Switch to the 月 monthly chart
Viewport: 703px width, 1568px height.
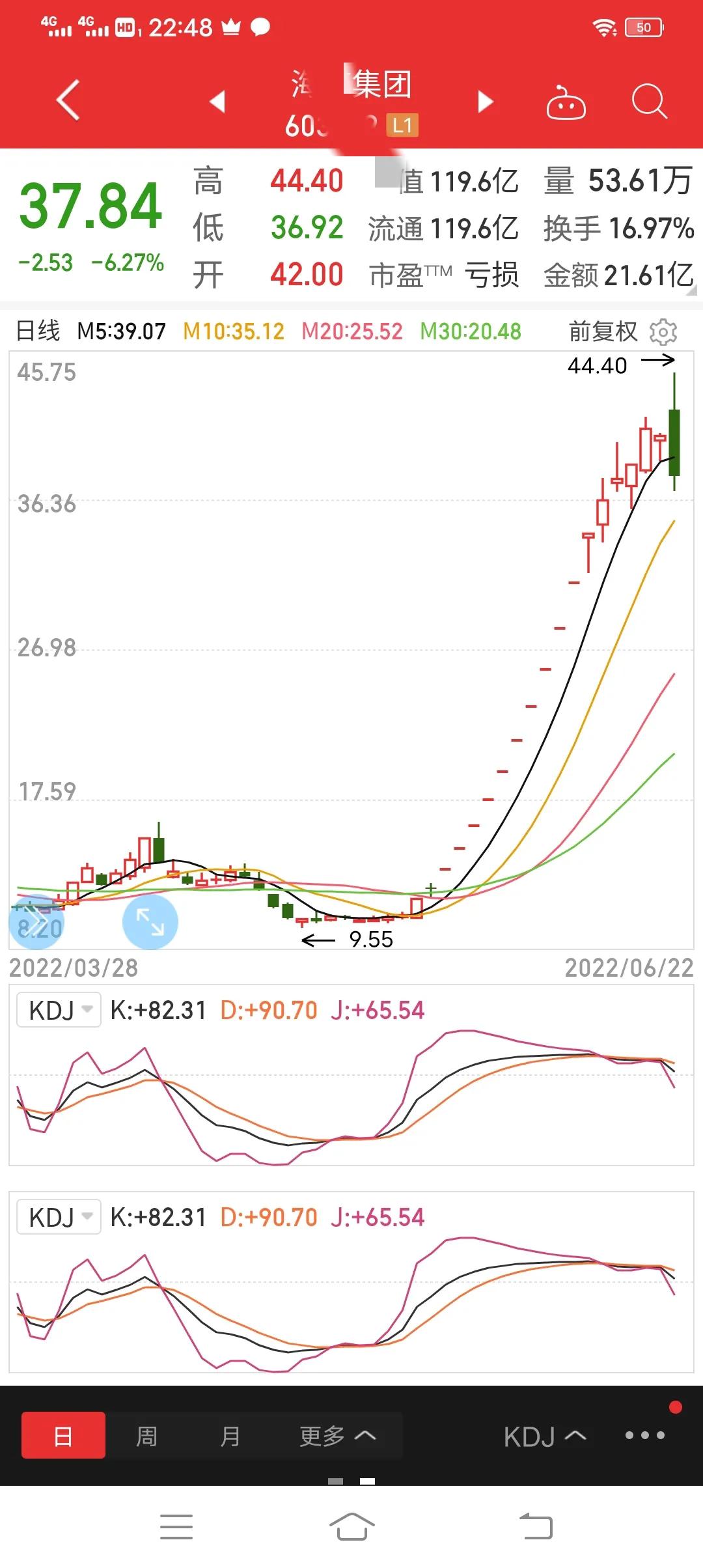(230, 1435)
